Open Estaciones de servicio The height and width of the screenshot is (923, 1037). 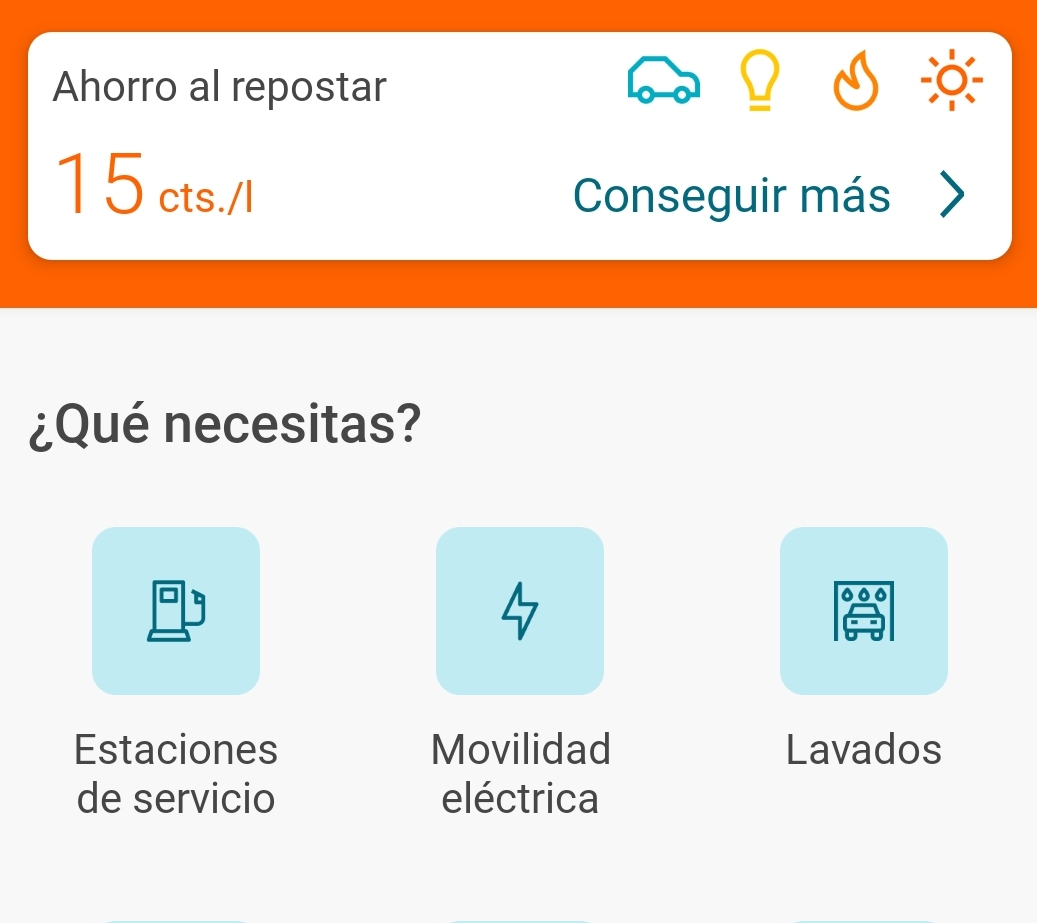176,611
